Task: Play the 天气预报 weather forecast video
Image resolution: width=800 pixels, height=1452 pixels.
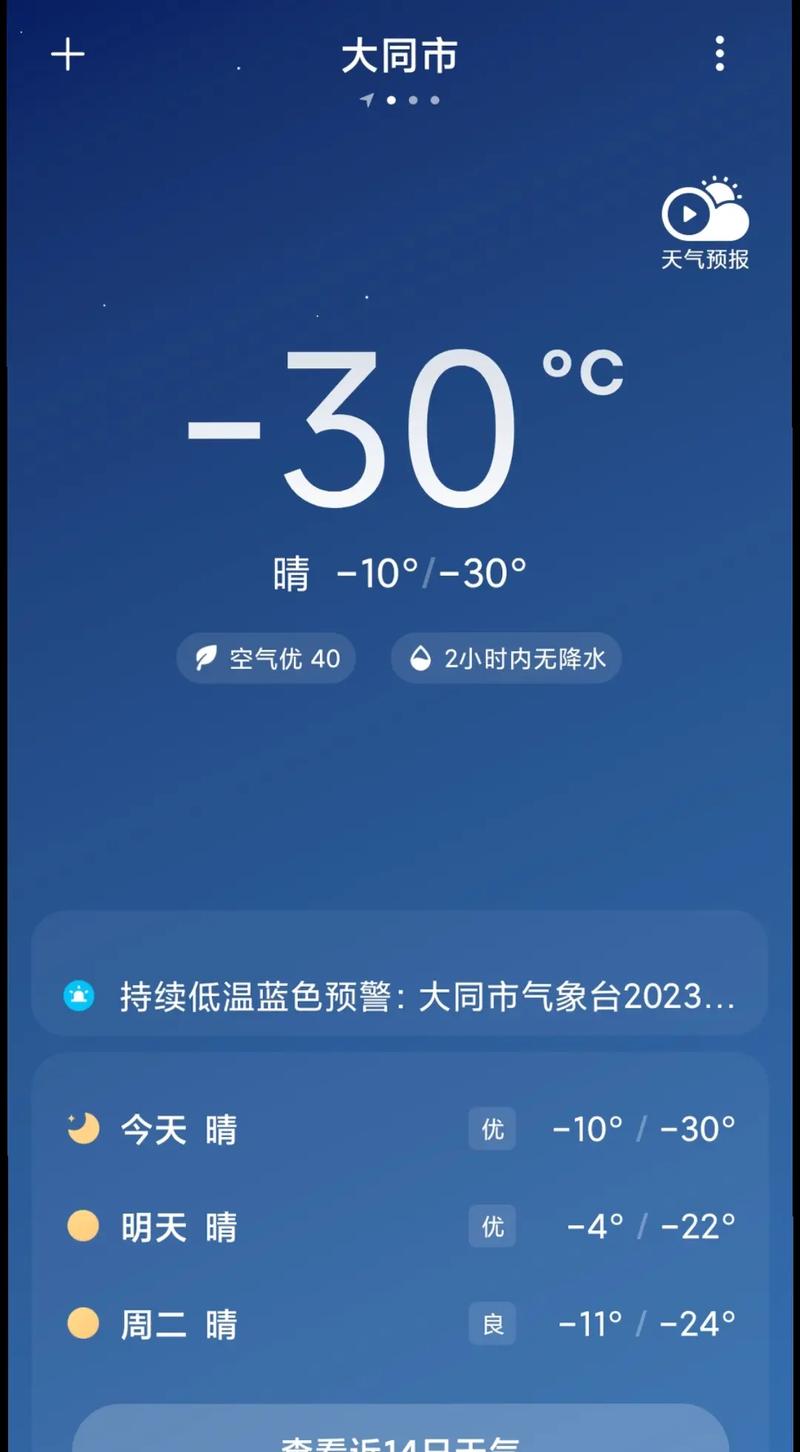Action: 689,212
